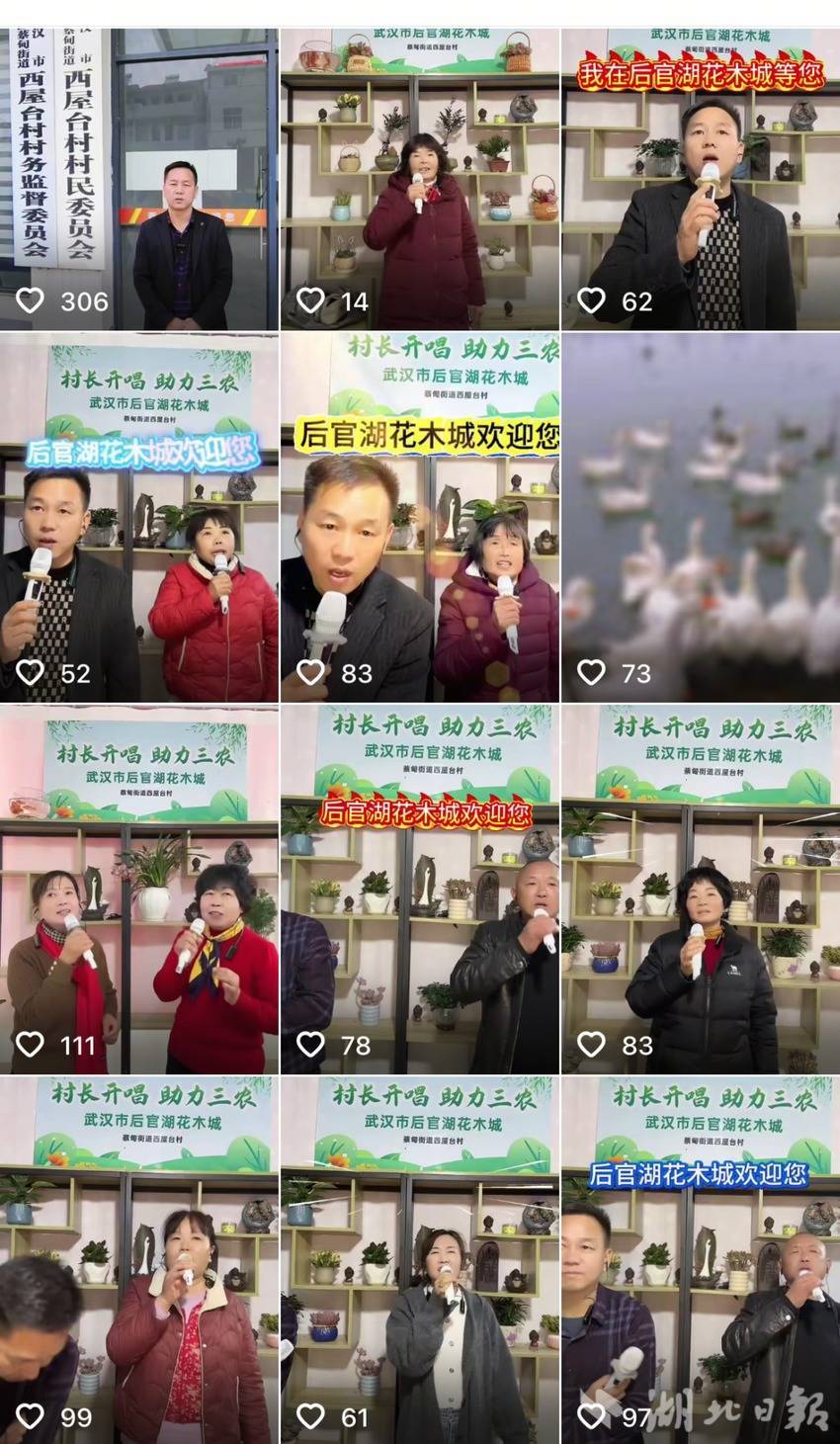This screenshot has height=1444, width=840.
Task: Open the duet video with 52 likes
Action: (x=138, y=518)
